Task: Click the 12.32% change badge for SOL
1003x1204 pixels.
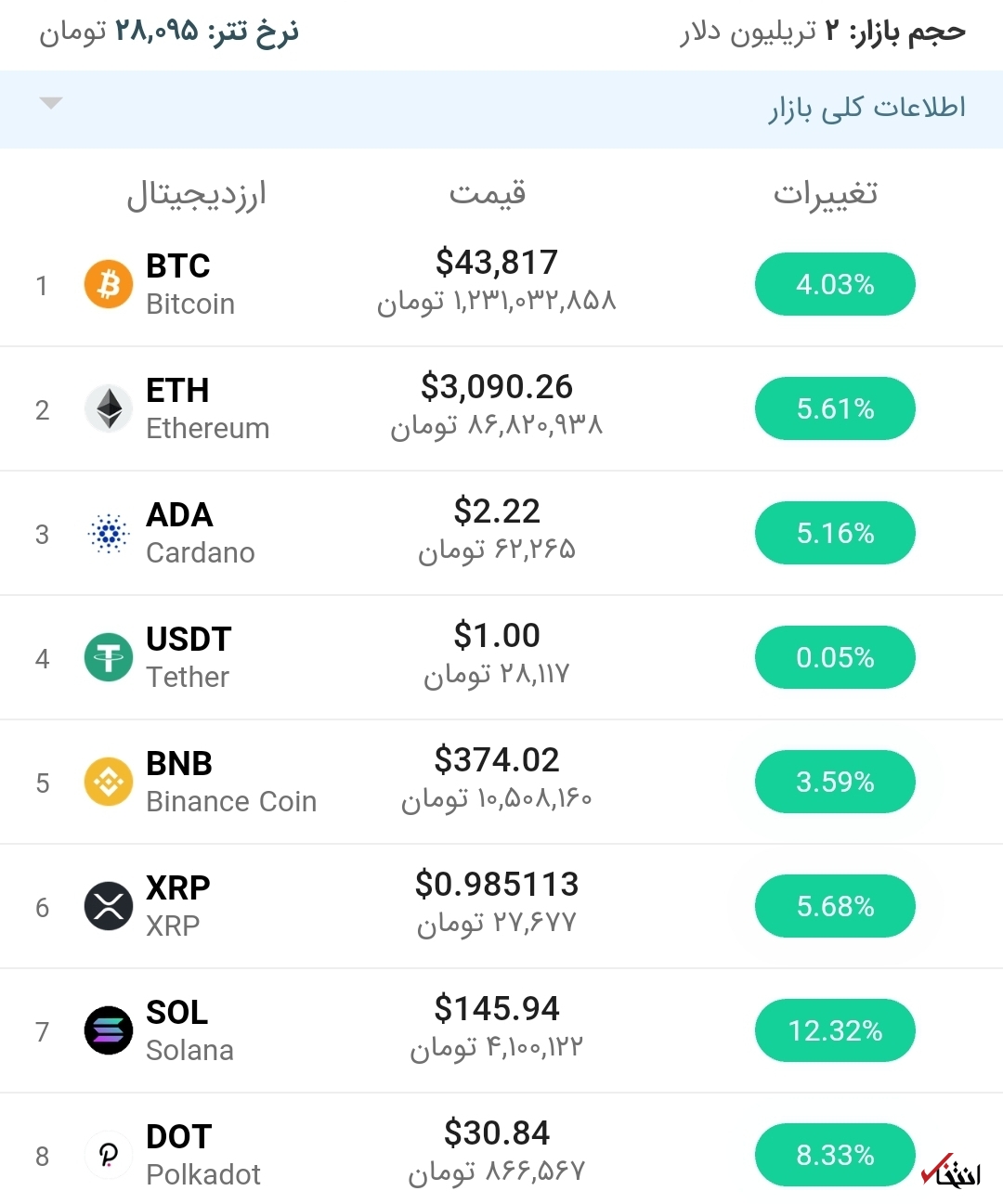Action: click(834, 1030)
